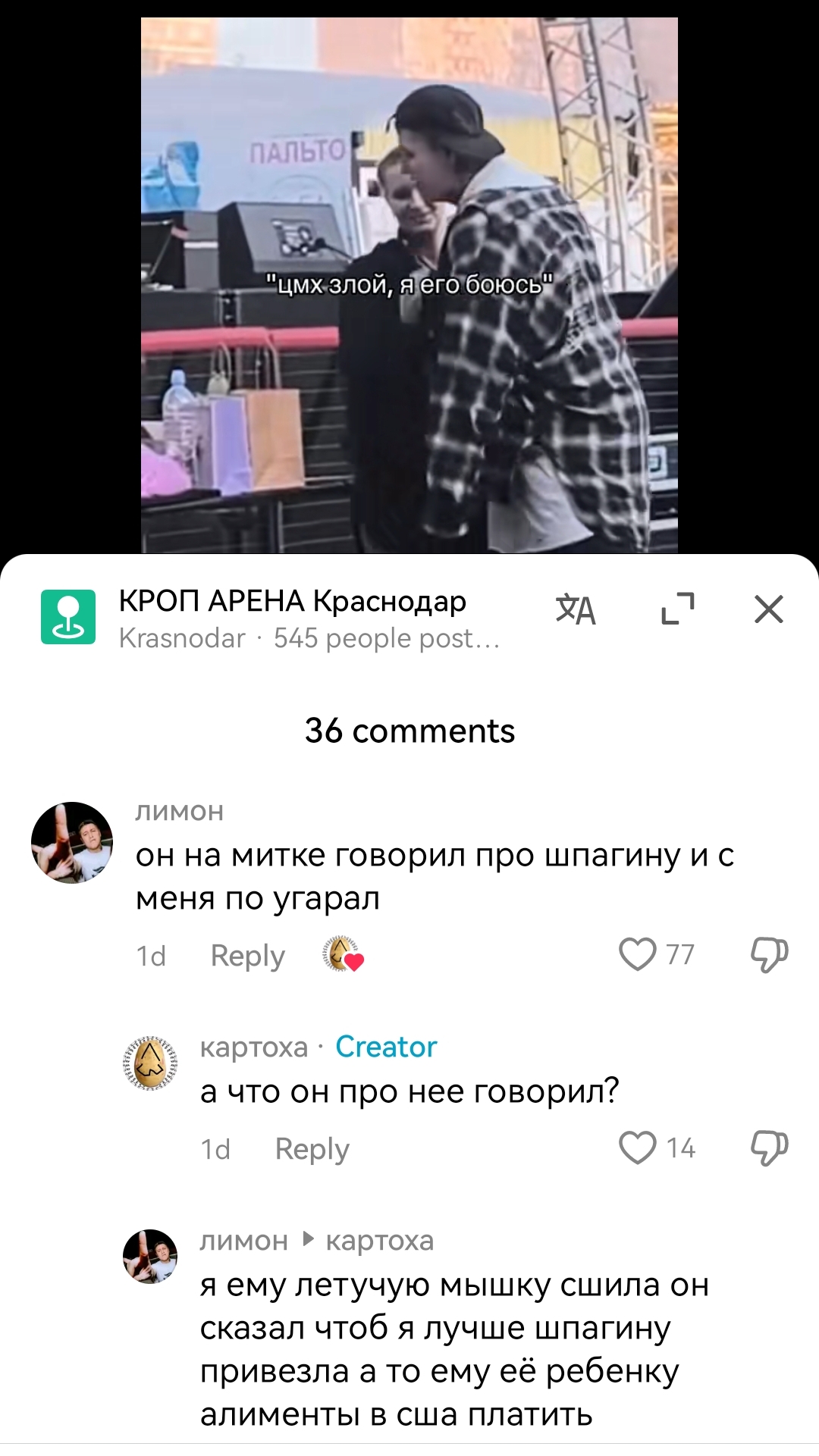819x1456 pixels.
Task: Dislike картоха's creator comment
Action: point(769,1148)
